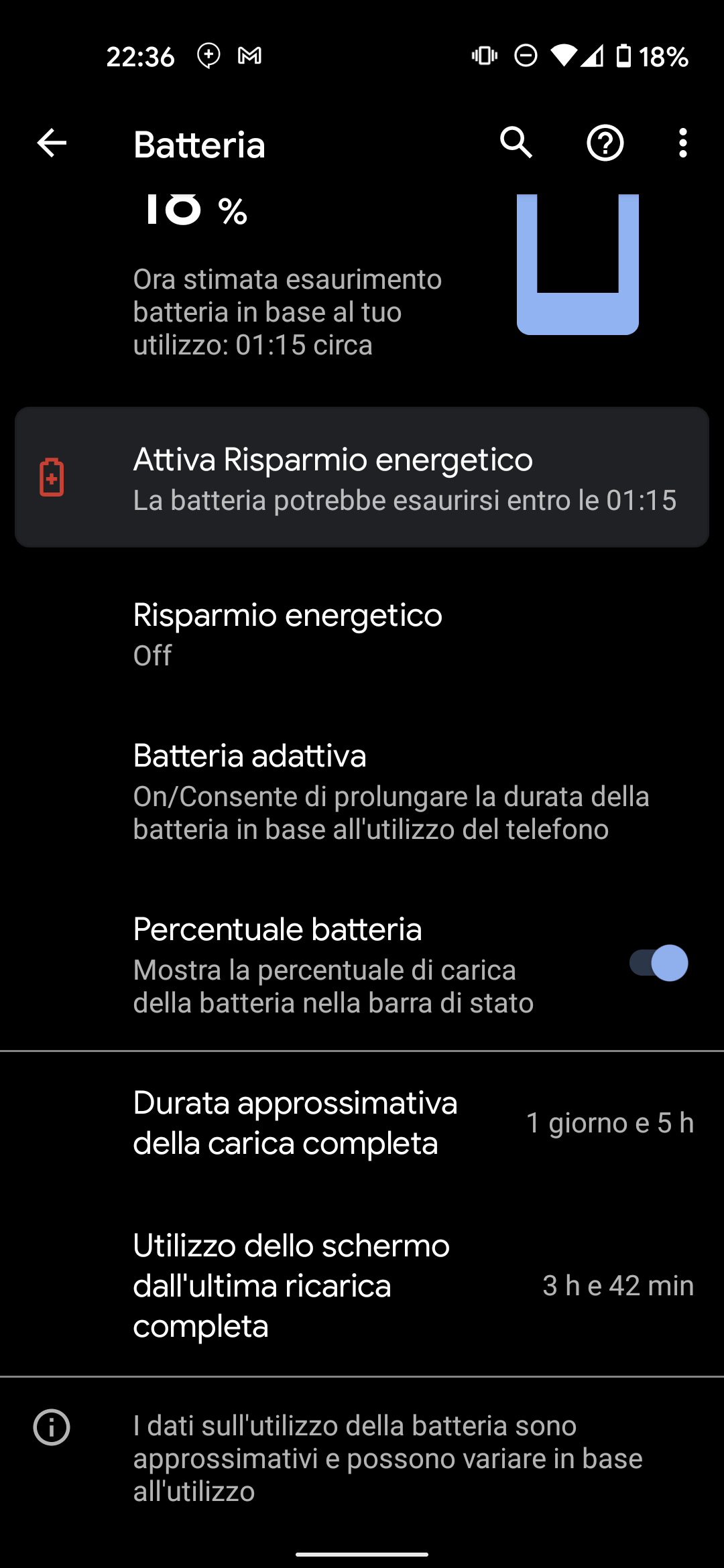The image size is (724, 1568).
Task: Open search in battery settings
Action: coord(516,143)
